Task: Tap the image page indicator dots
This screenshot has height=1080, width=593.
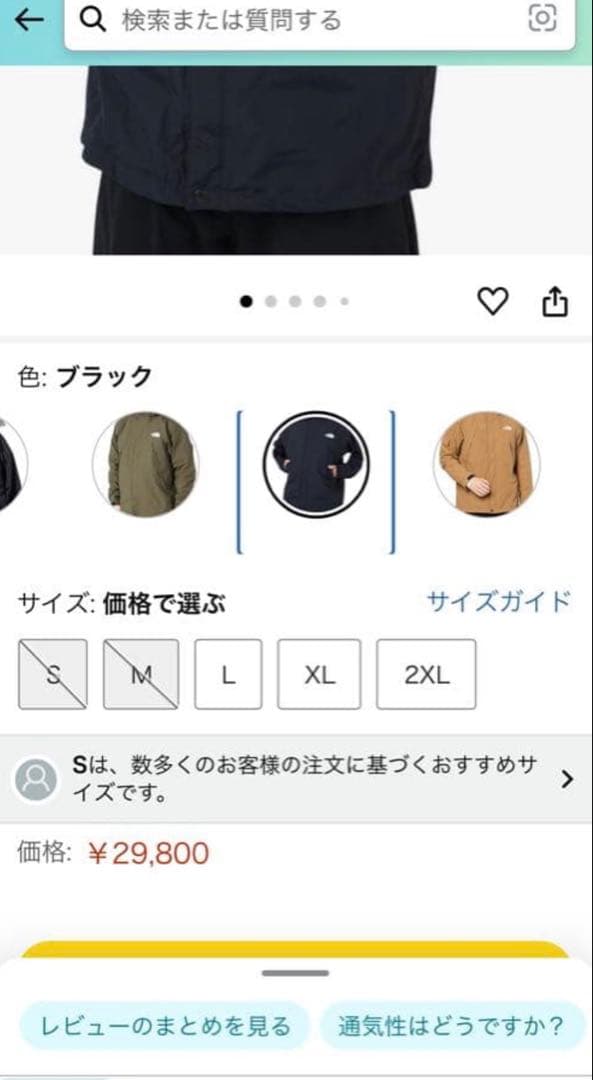Action: pos(295,302)
